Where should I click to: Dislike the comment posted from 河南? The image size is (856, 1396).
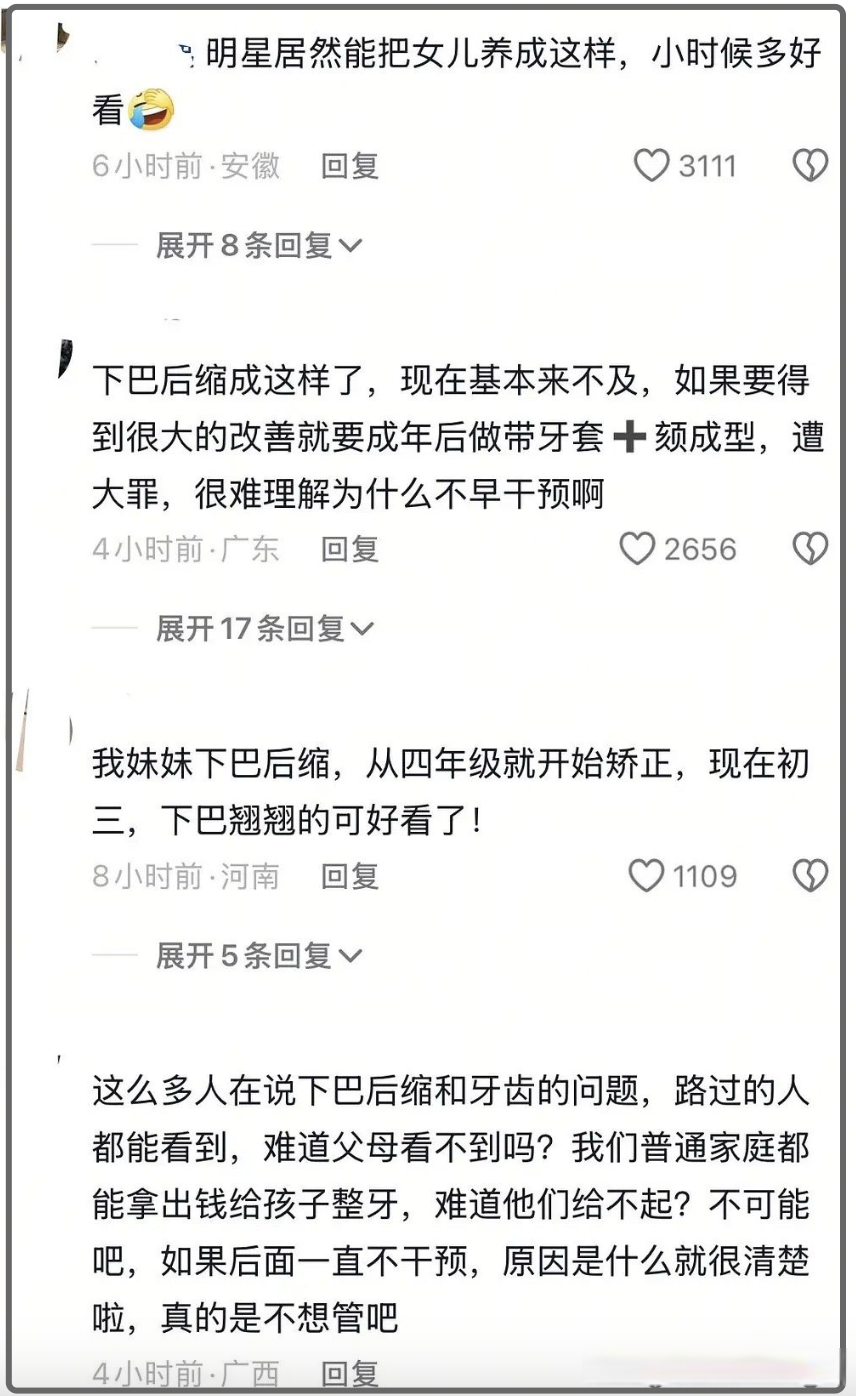[810, 876]
